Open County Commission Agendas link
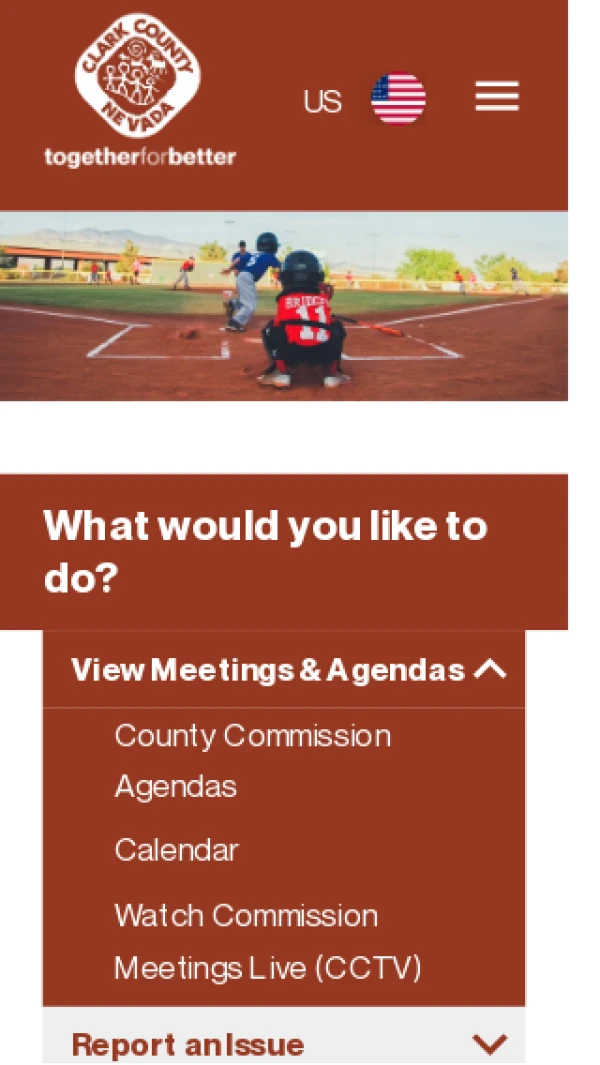The width and height of the screenshot is (600, 1065). [252, 760]
